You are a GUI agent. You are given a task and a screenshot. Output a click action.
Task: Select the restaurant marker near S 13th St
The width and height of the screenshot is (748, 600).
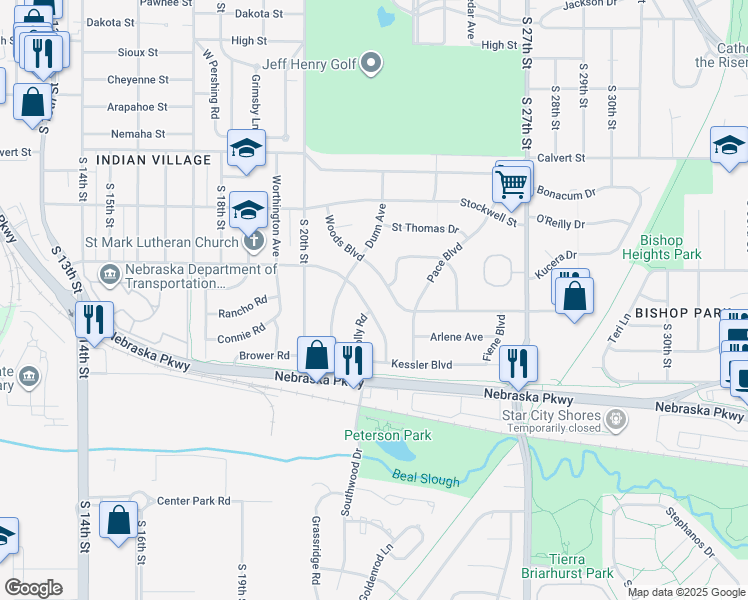coord(93,319)
